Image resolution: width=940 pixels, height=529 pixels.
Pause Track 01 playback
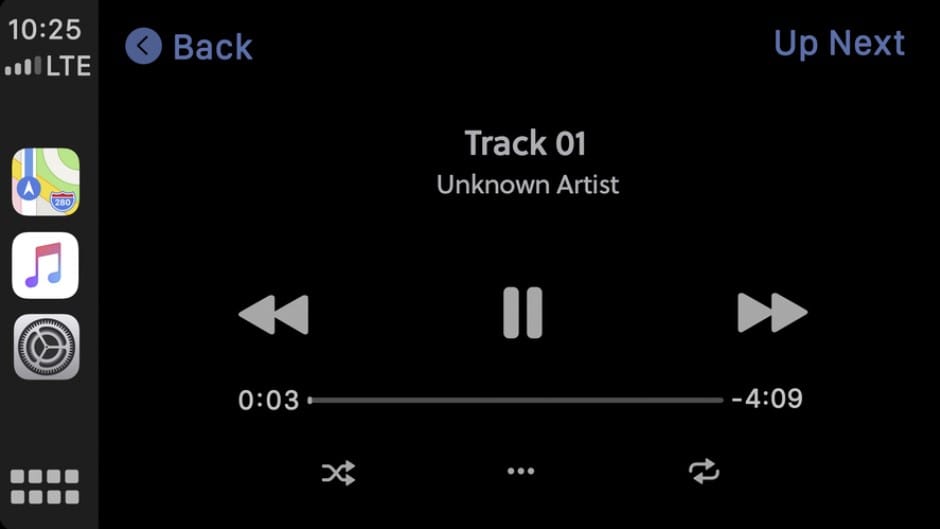click(x=522, y=313)
